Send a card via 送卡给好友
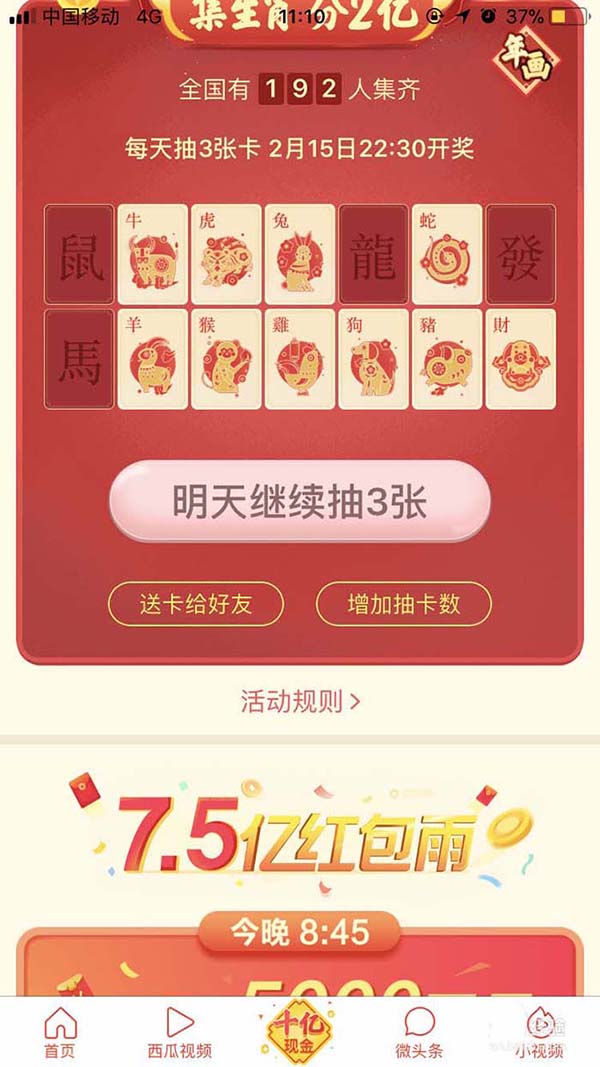This screenshot has height=1067, width=600. tap(195, 604)
